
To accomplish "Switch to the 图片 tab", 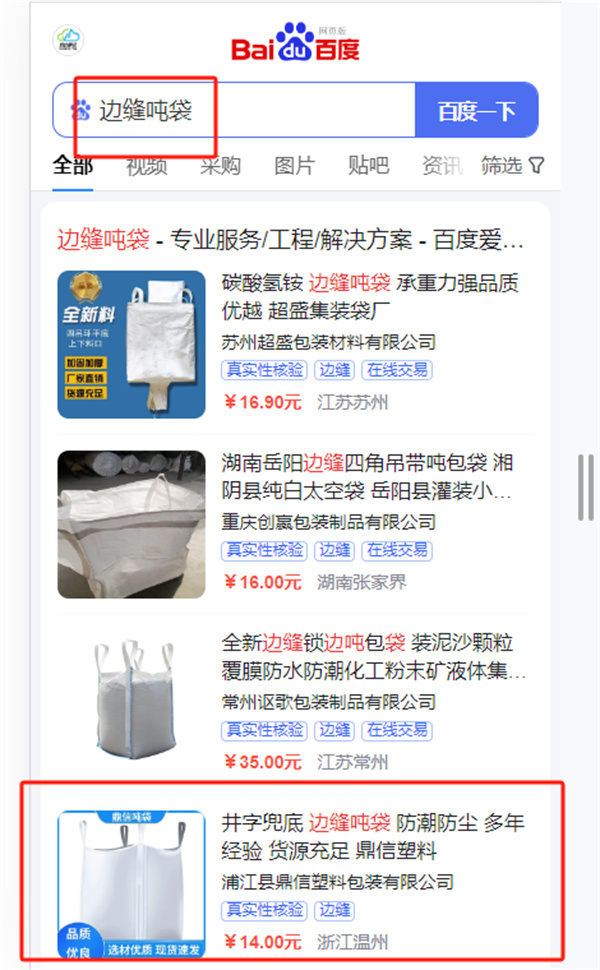I will point(294,166).
